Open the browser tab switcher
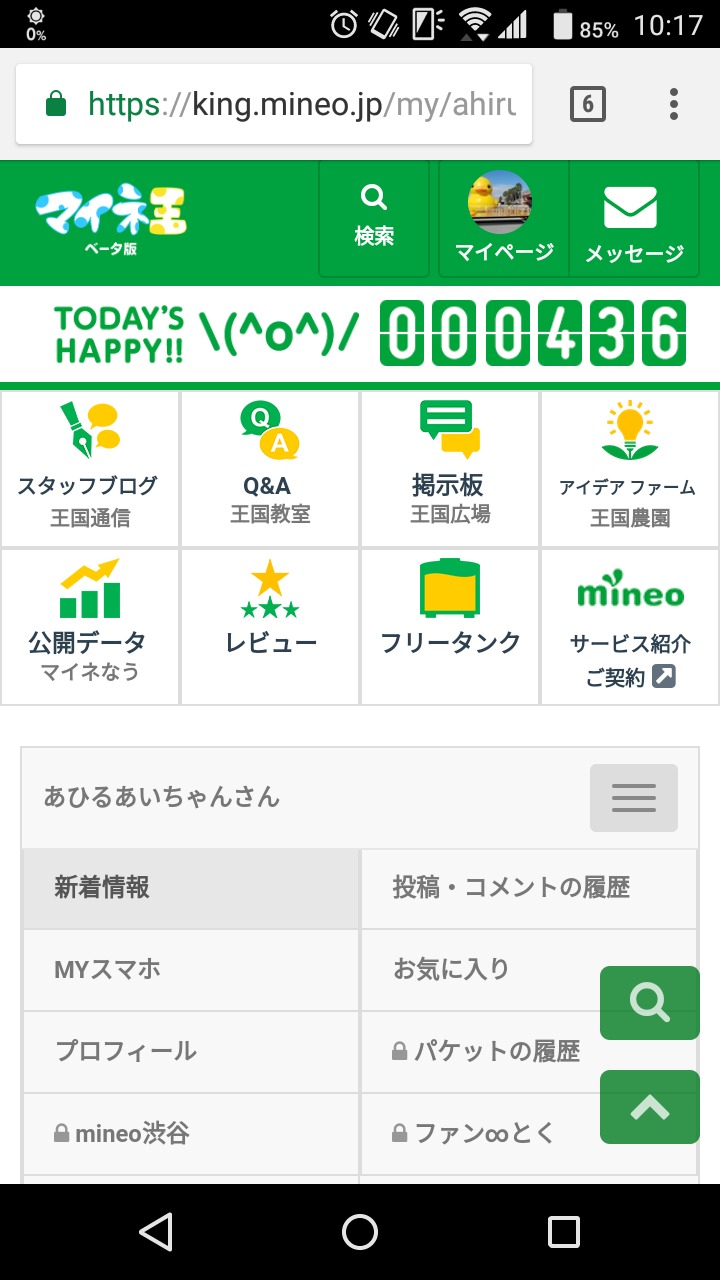Image resolution: width=720 pixels, height=1280 pixels. (x=587, y=104)
